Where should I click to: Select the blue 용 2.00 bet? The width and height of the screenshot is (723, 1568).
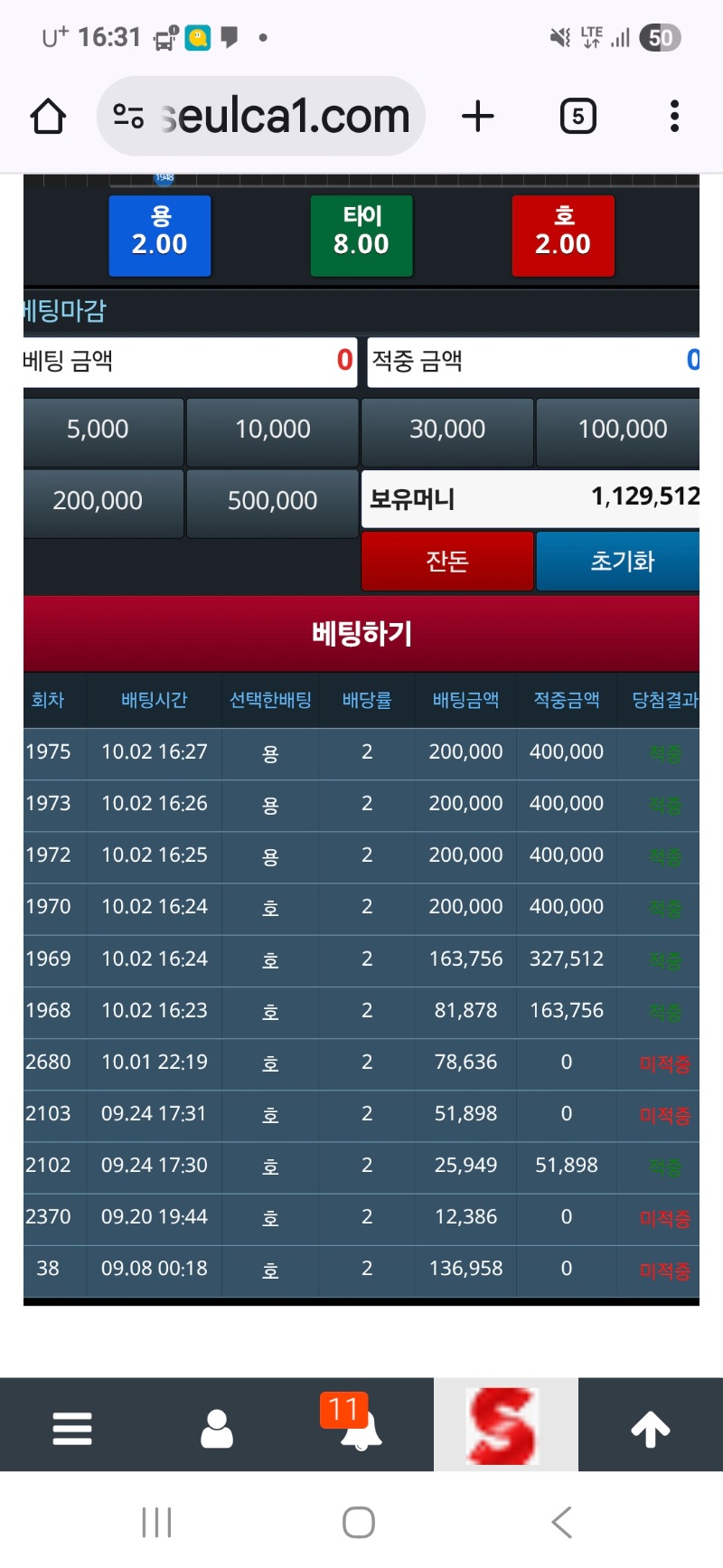160,235
